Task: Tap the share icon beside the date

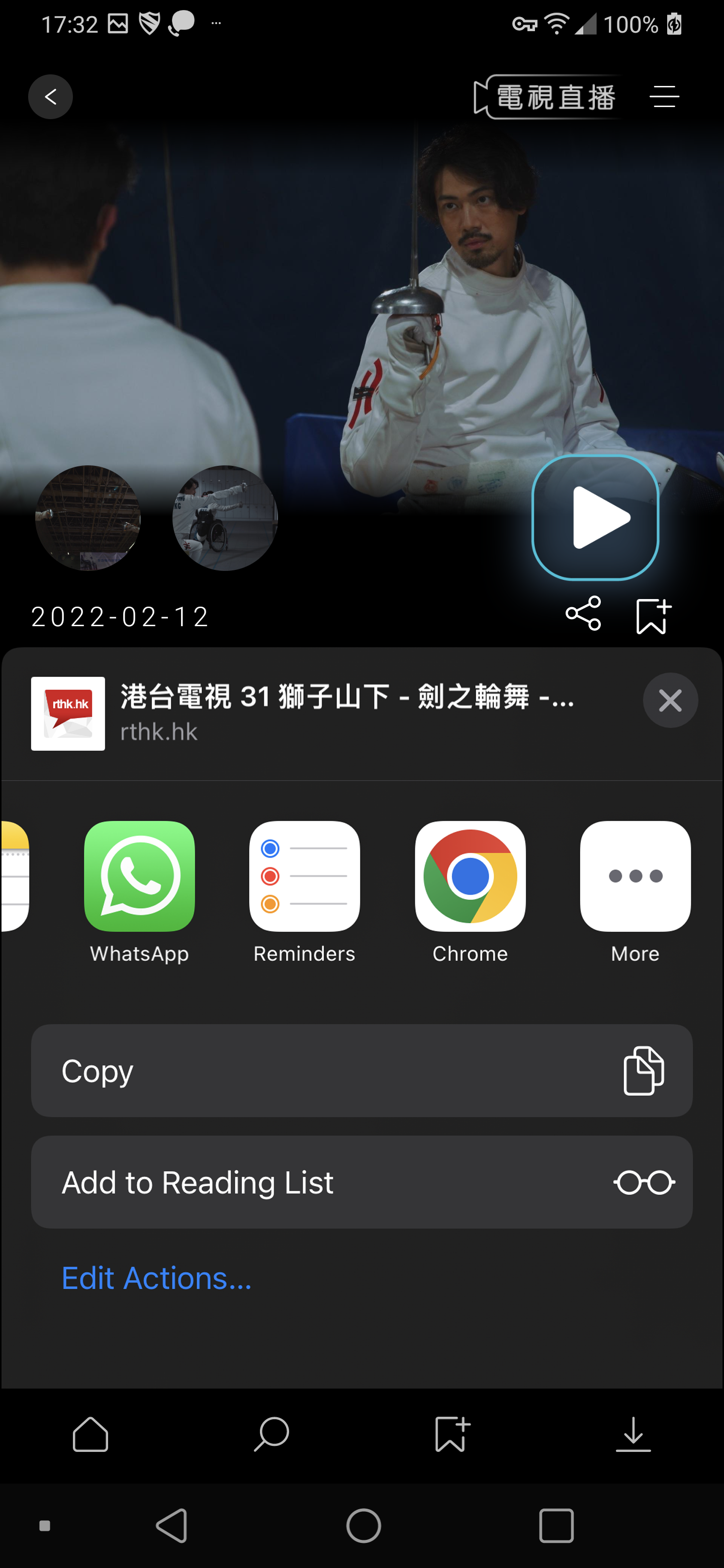Action: pyautogui.click(x=583, y=614)
